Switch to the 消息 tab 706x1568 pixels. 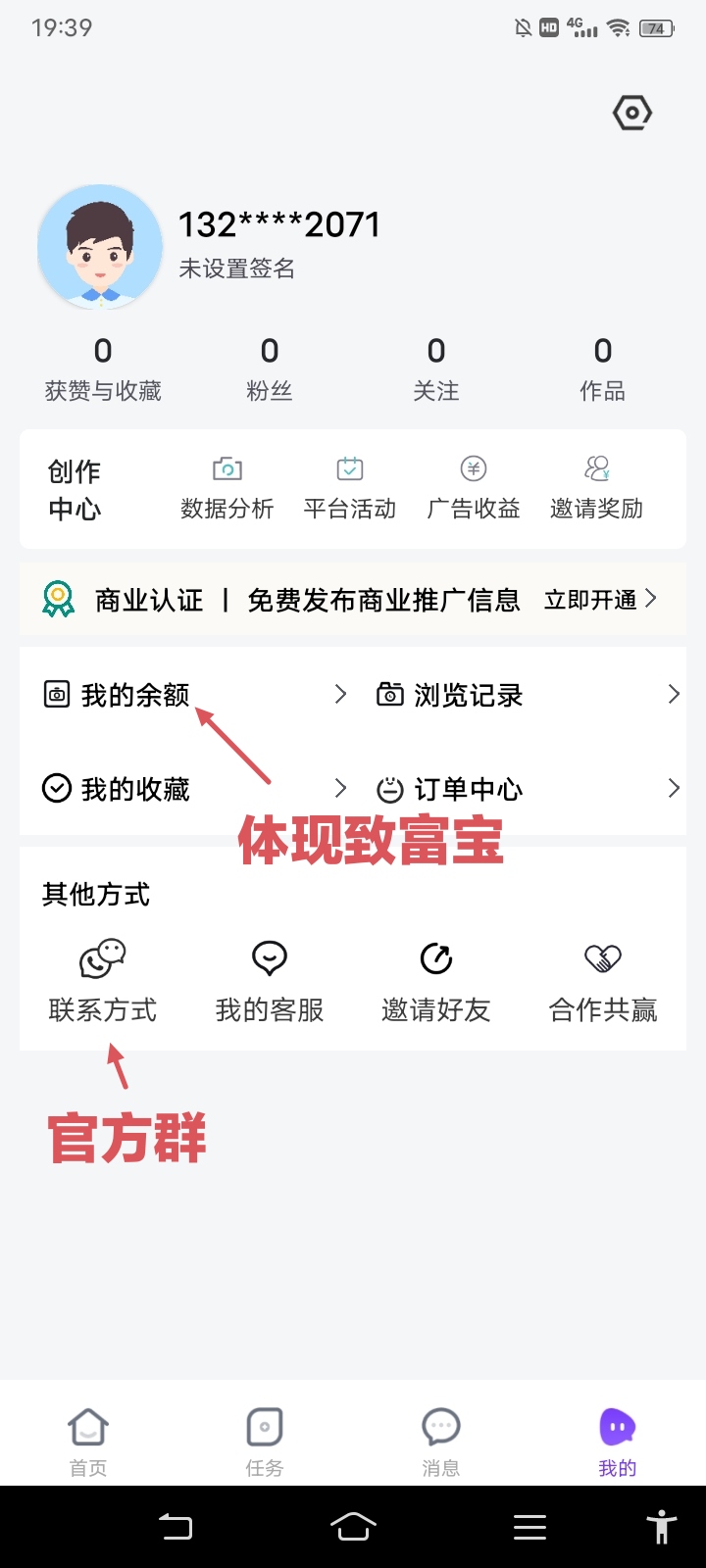point(441,1443)
